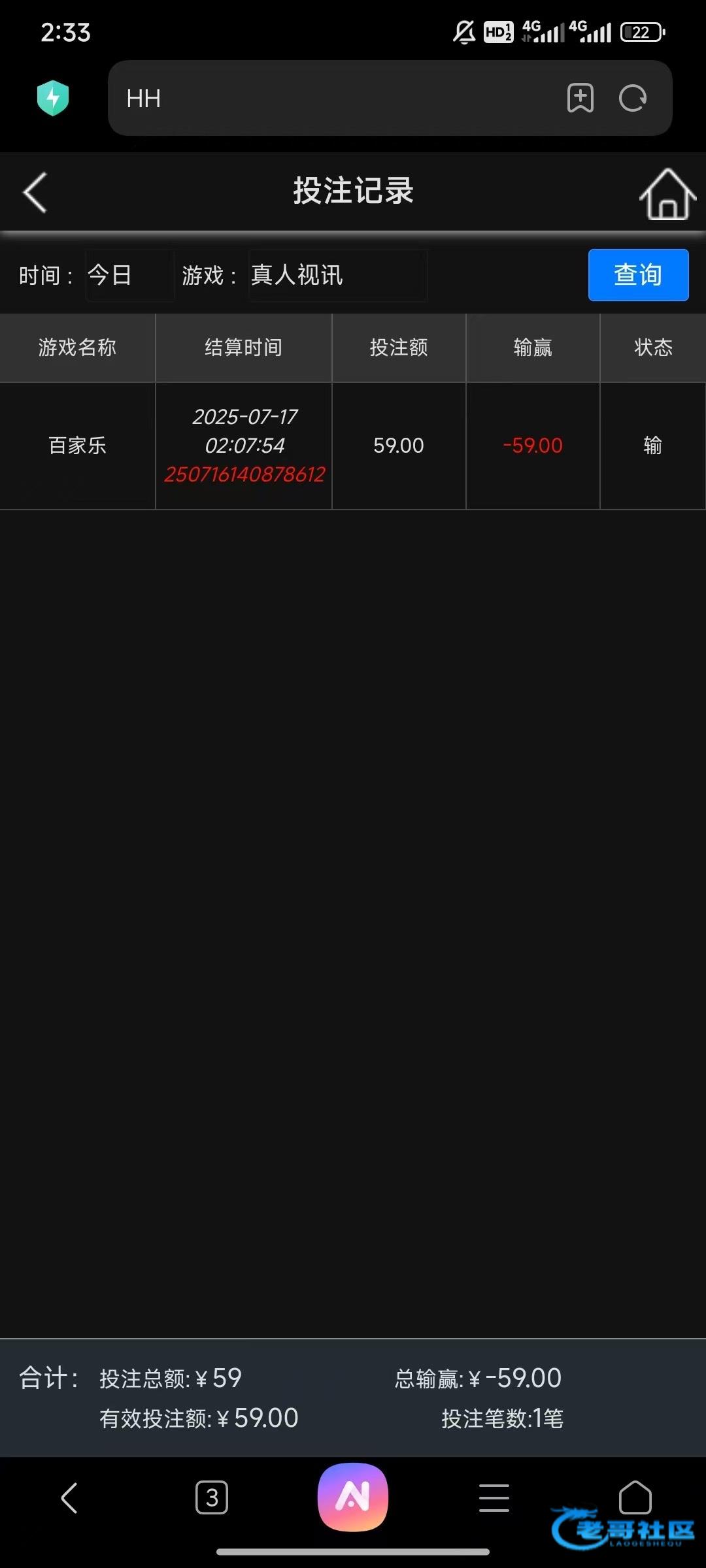Go to the browser's home page
This screenshot has width=706, height=1568.
[635, 1497]
